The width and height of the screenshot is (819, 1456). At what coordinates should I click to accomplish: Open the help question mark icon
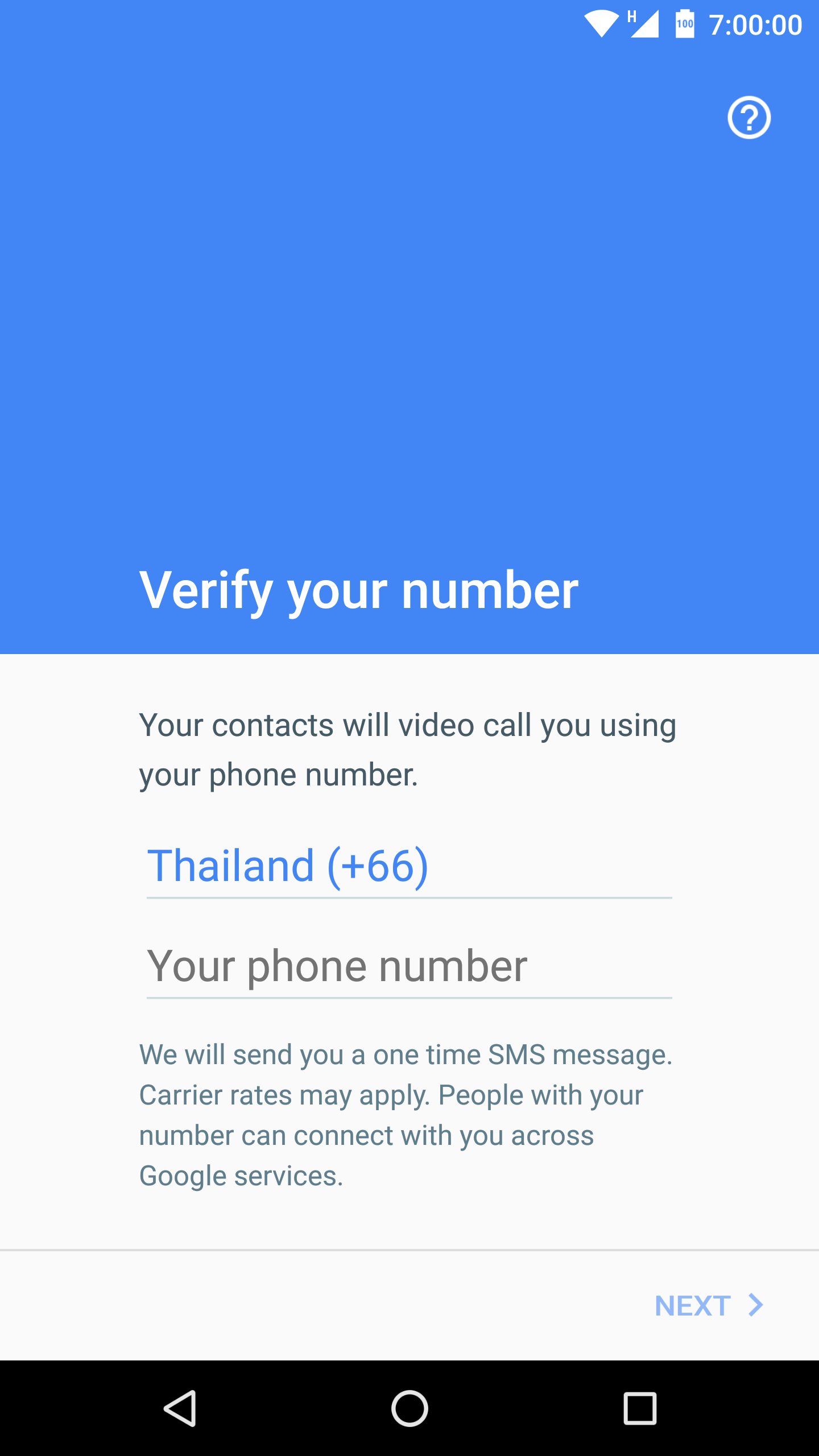pos(748,118)
